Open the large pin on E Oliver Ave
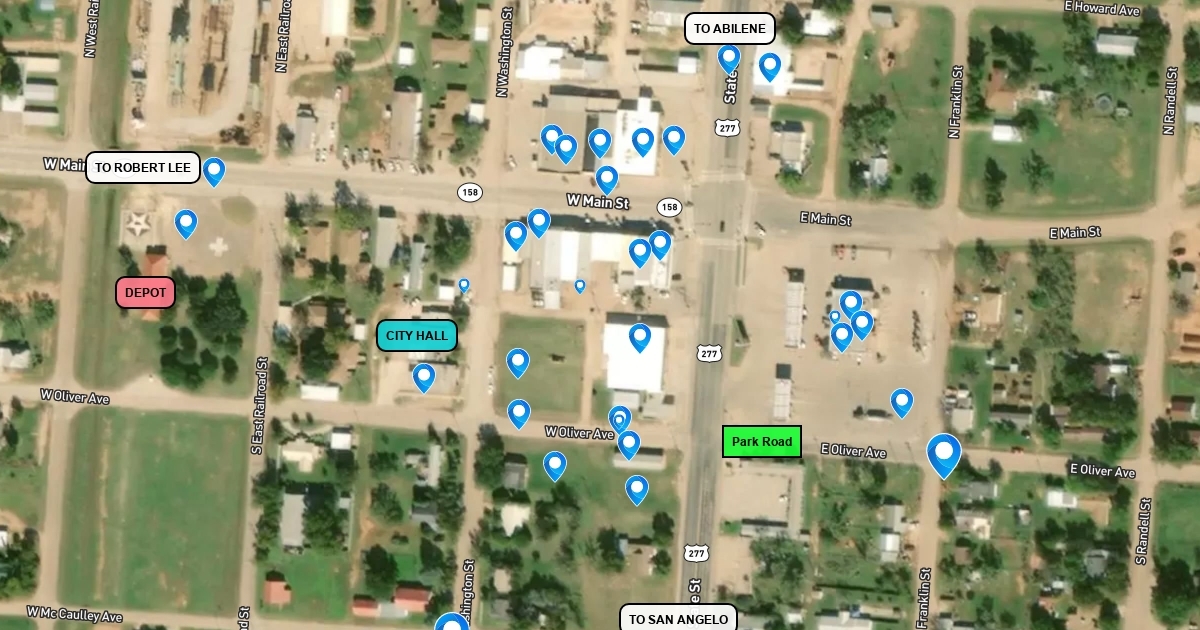 (944, 456)
